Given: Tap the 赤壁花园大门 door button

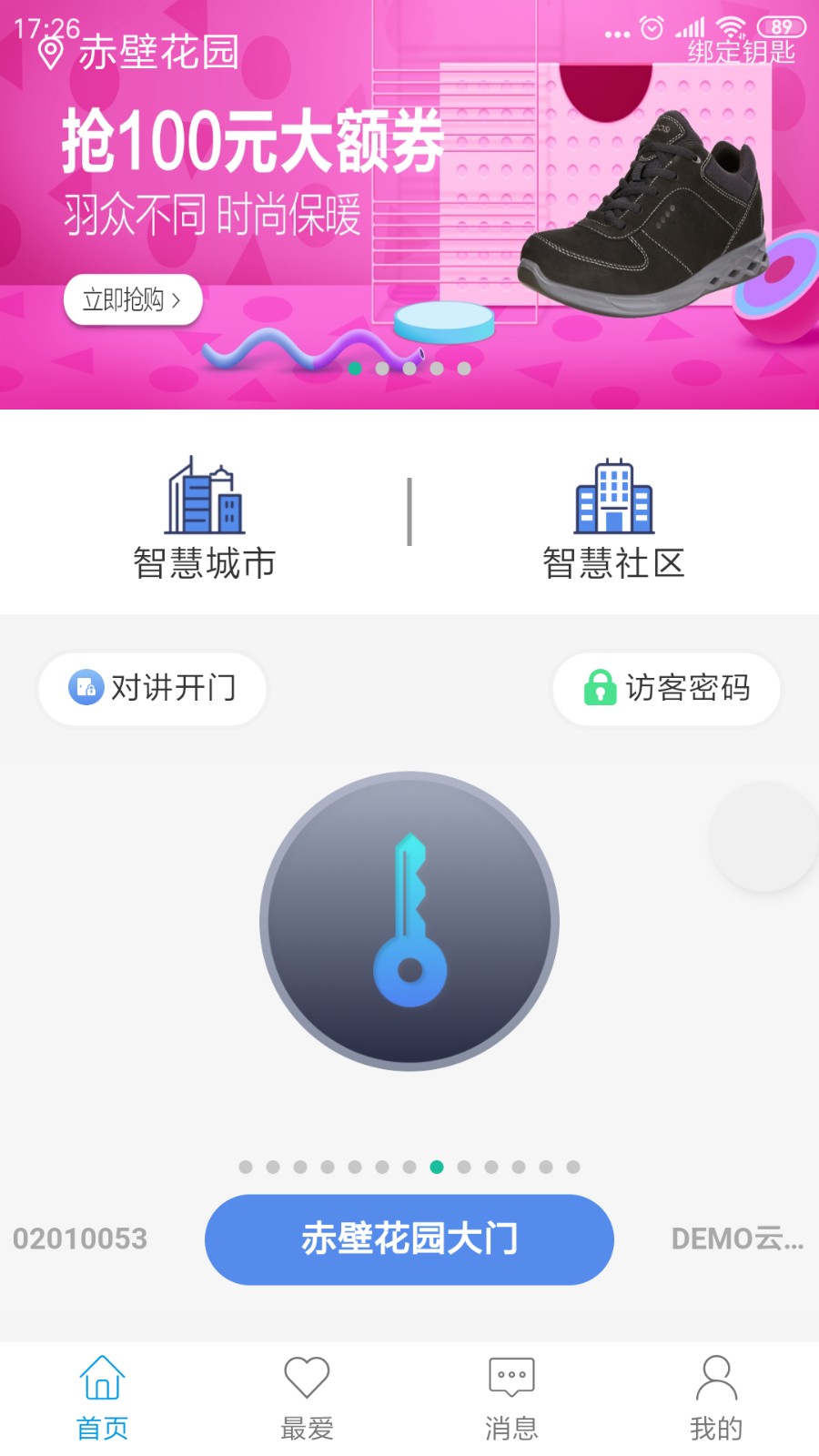Looking at the screenshot, I should coord(409,1239).
